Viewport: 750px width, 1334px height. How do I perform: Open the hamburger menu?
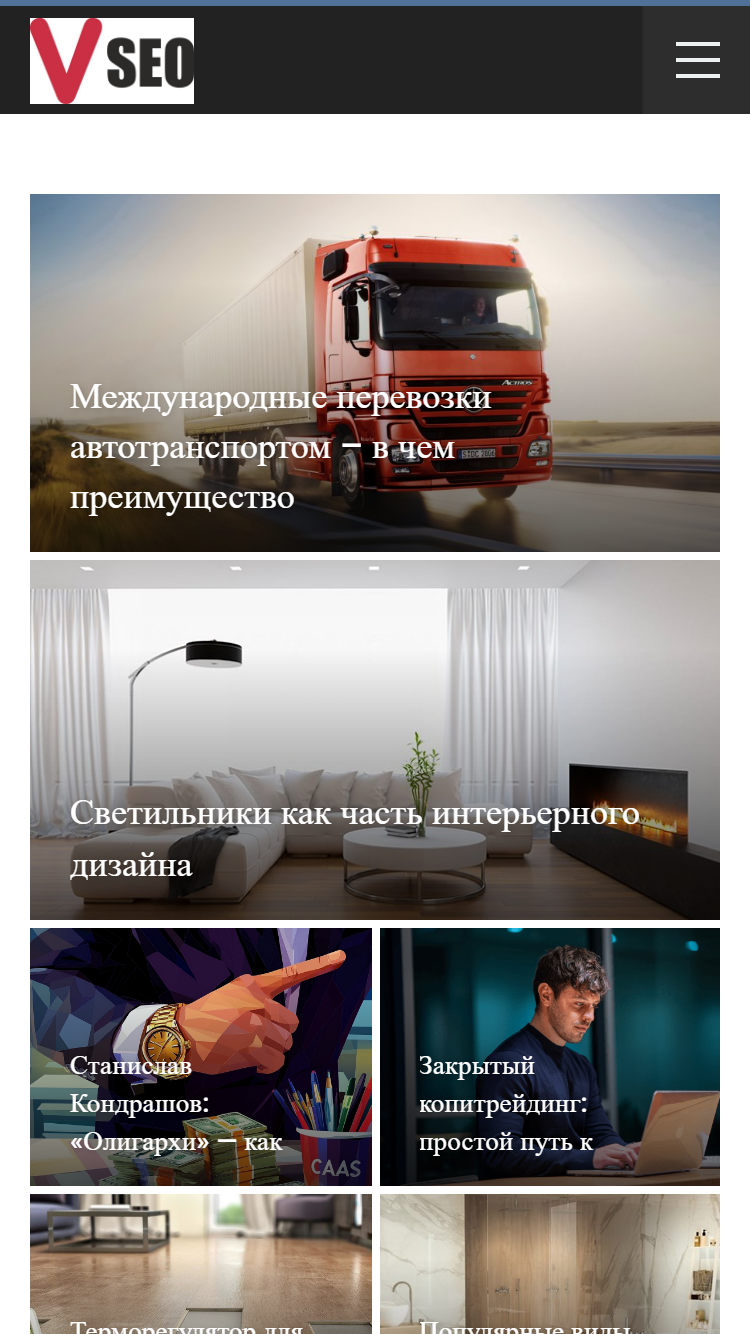[697, 60]
